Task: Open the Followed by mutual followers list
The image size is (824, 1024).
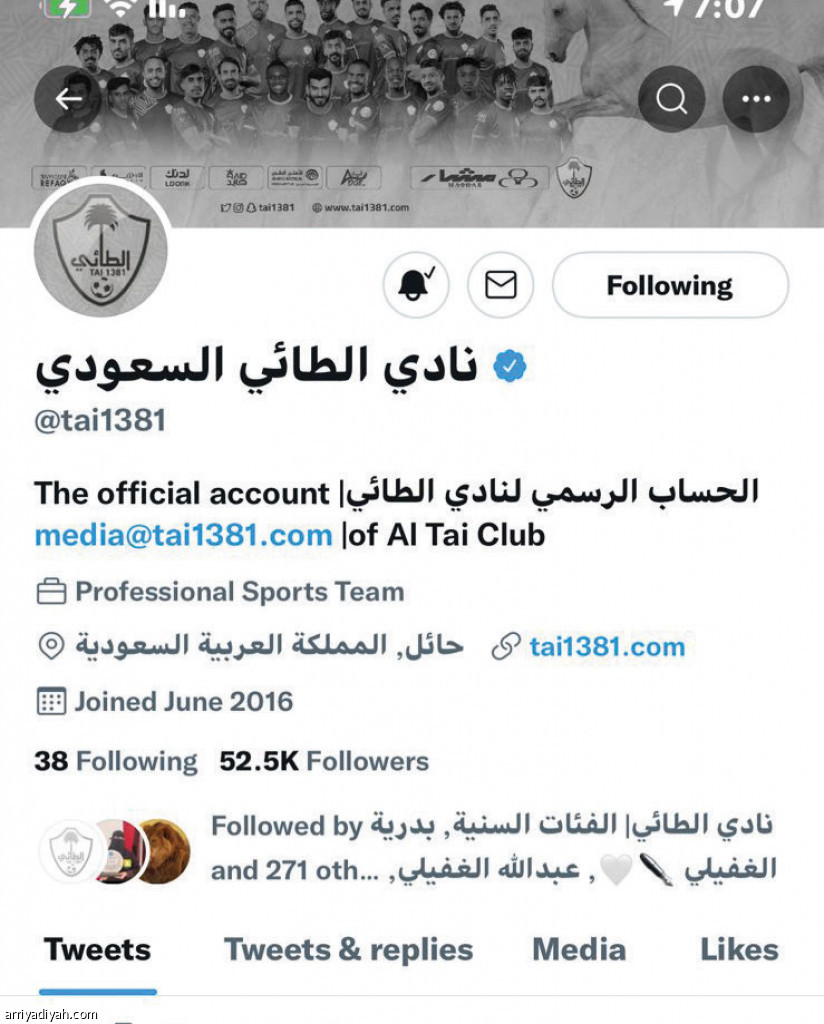Action: point(490,848)
